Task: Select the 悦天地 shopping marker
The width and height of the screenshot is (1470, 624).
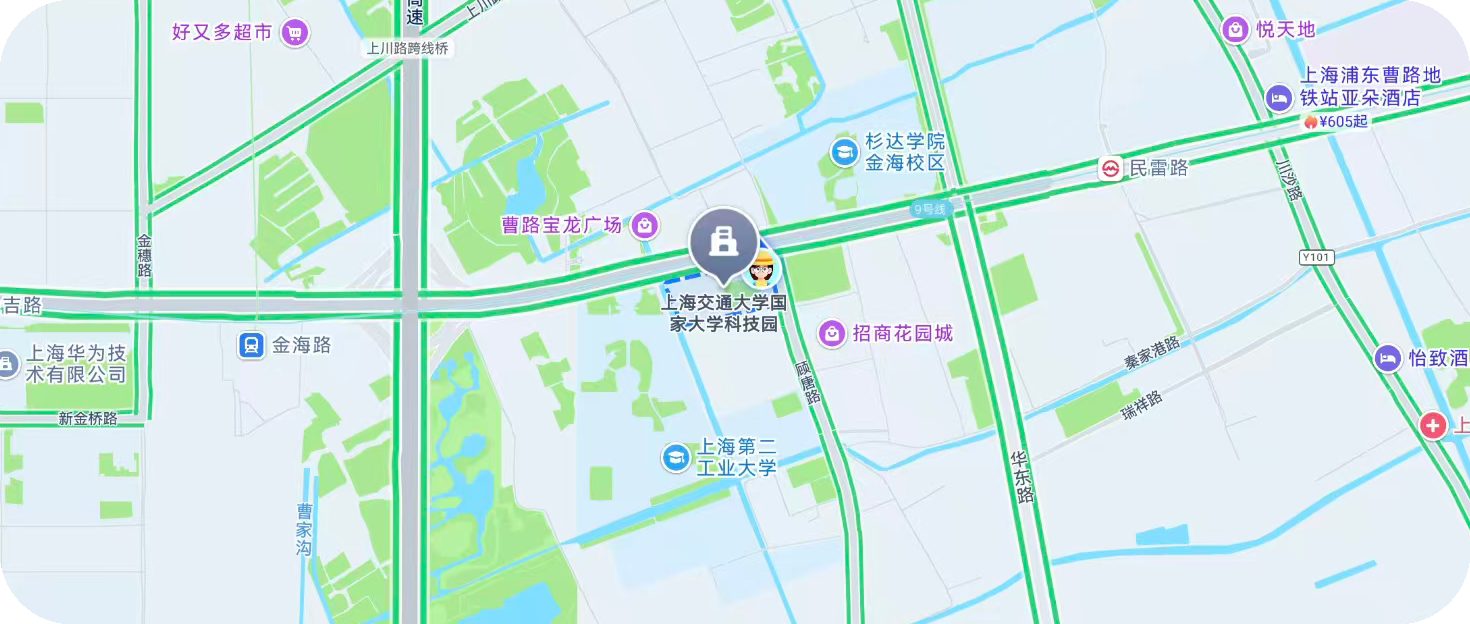Action: tap(1237, 30)
